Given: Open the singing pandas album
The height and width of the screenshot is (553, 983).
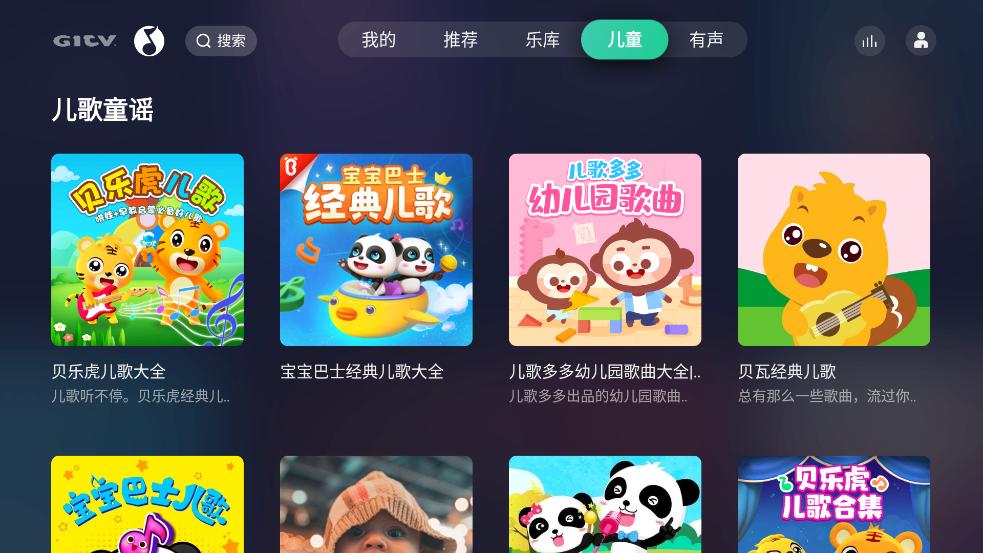Looking at the screenshot, I should pyautogui.click(x=605, y=505).
